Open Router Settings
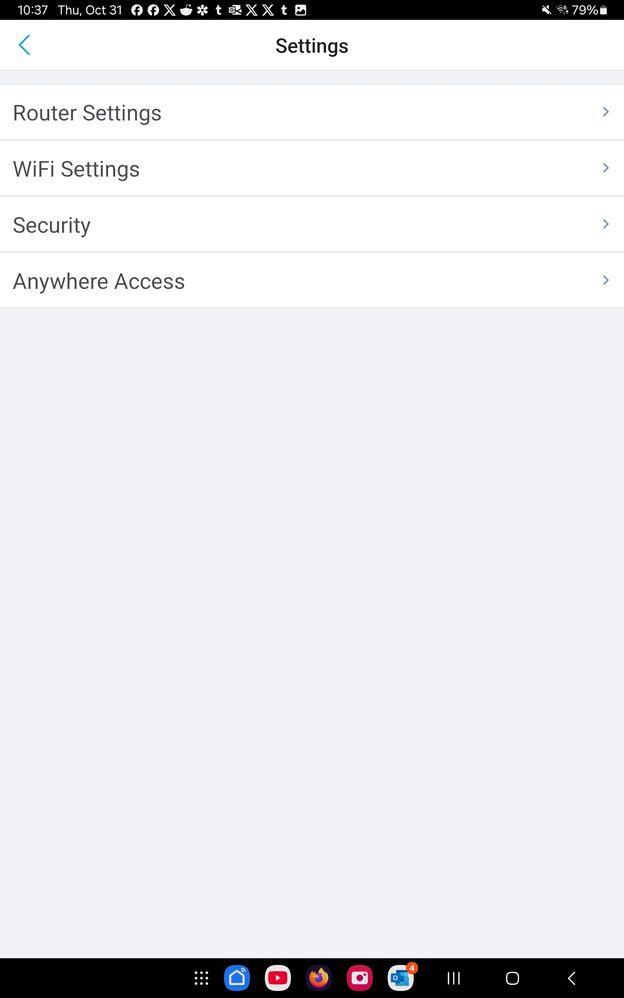The image size is (624, 998). tap(311, 113)
